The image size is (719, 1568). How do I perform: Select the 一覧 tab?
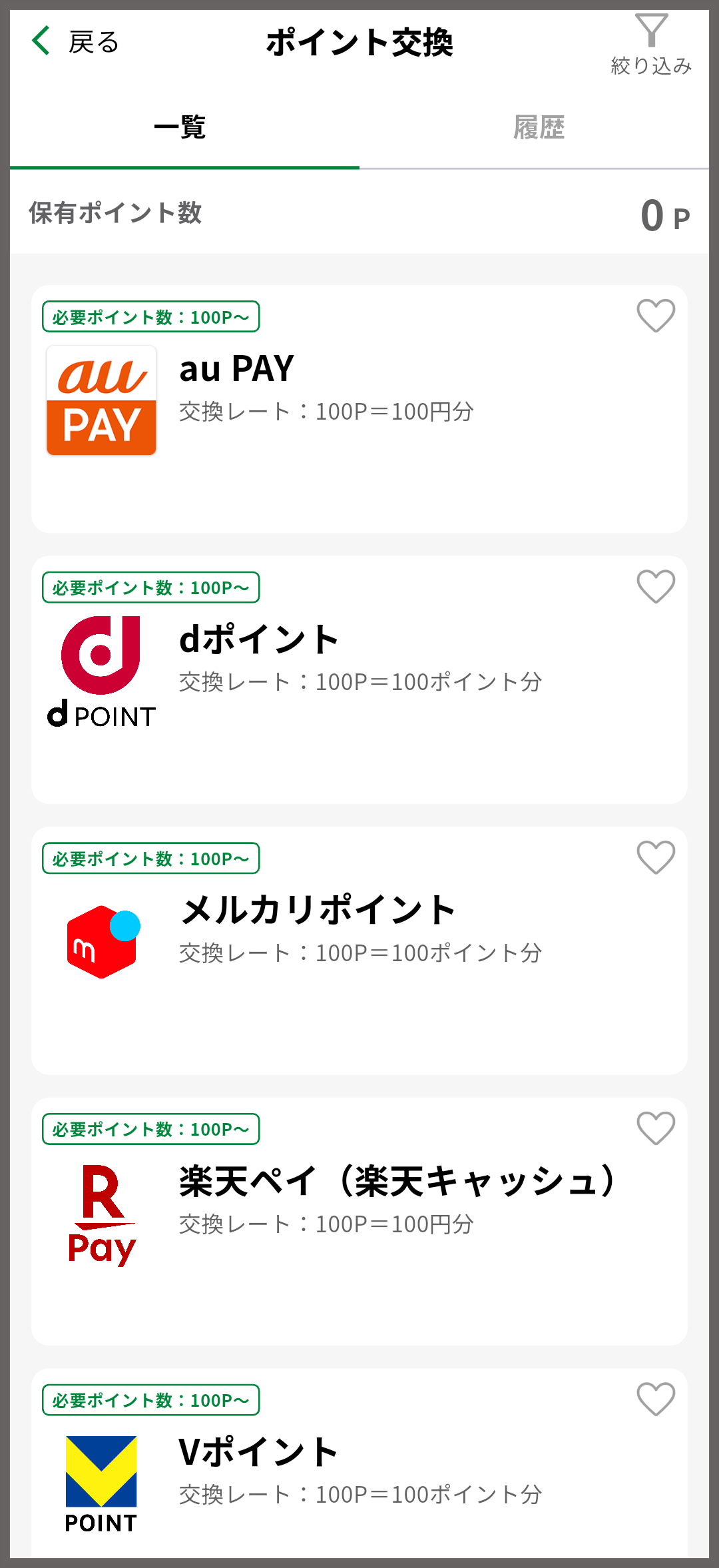click(x=180, y=127)
